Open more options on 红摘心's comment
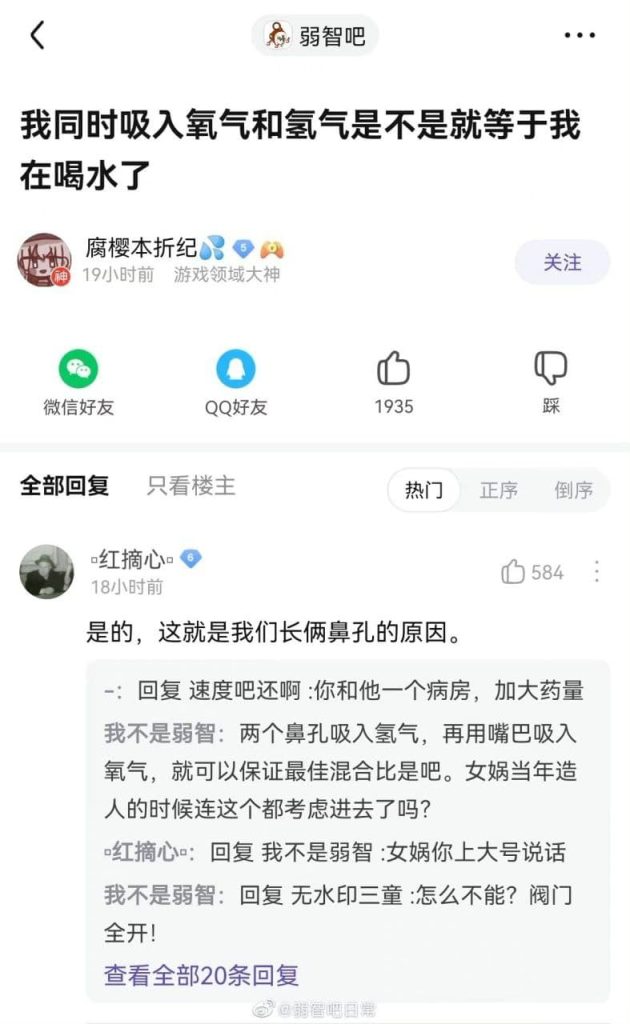 pyautogui.click(x=597, y=572)
